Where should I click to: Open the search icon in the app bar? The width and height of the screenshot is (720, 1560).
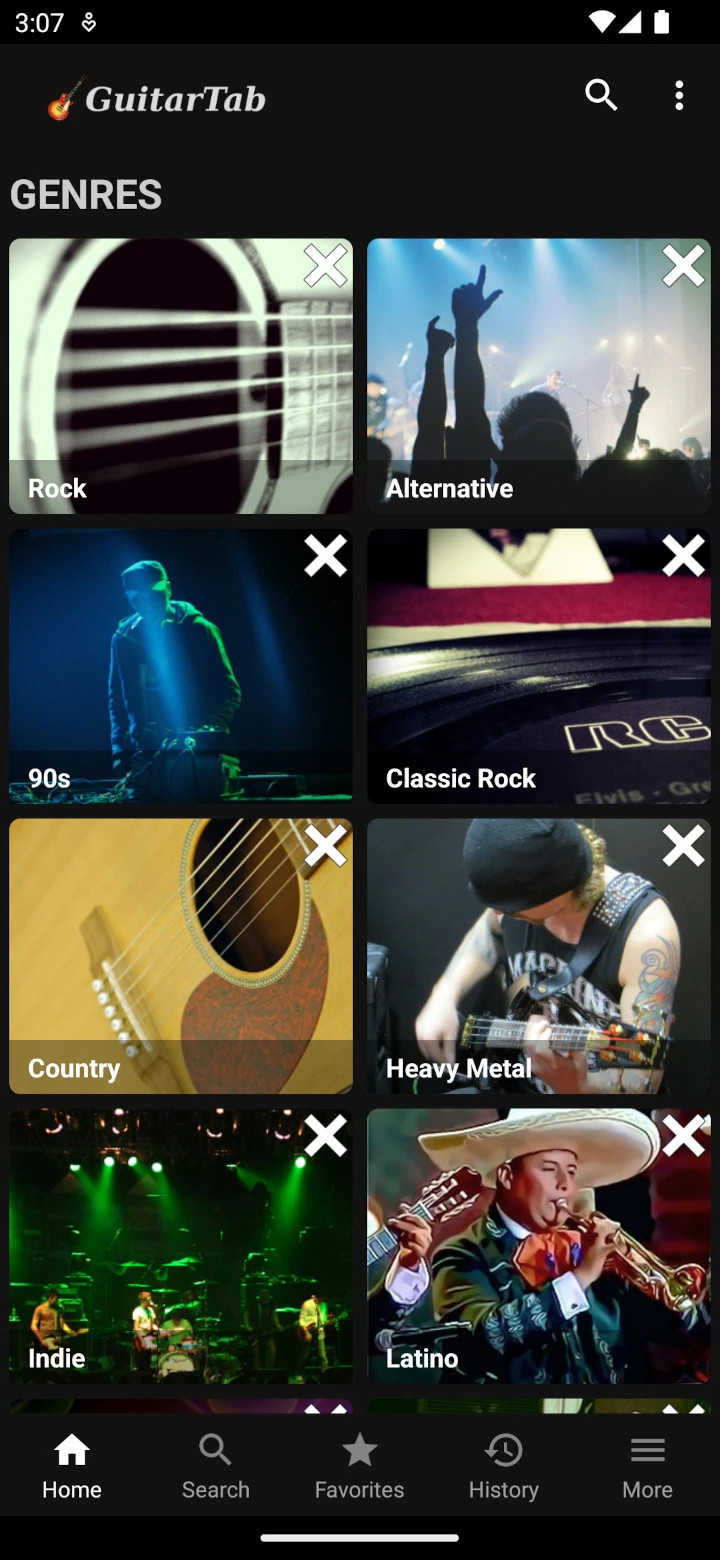click(601, 96)
